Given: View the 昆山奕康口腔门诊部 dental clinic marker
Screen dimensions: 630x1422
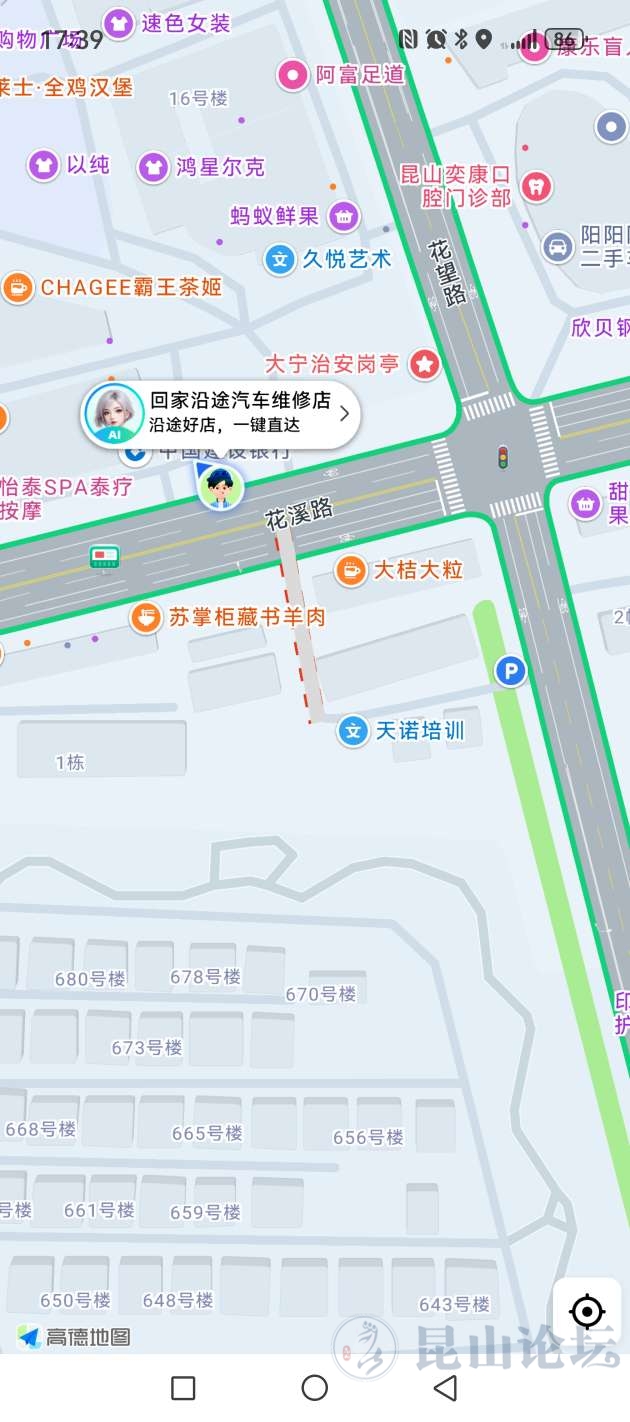Looking at the screenshot, I should coord(537,185).
